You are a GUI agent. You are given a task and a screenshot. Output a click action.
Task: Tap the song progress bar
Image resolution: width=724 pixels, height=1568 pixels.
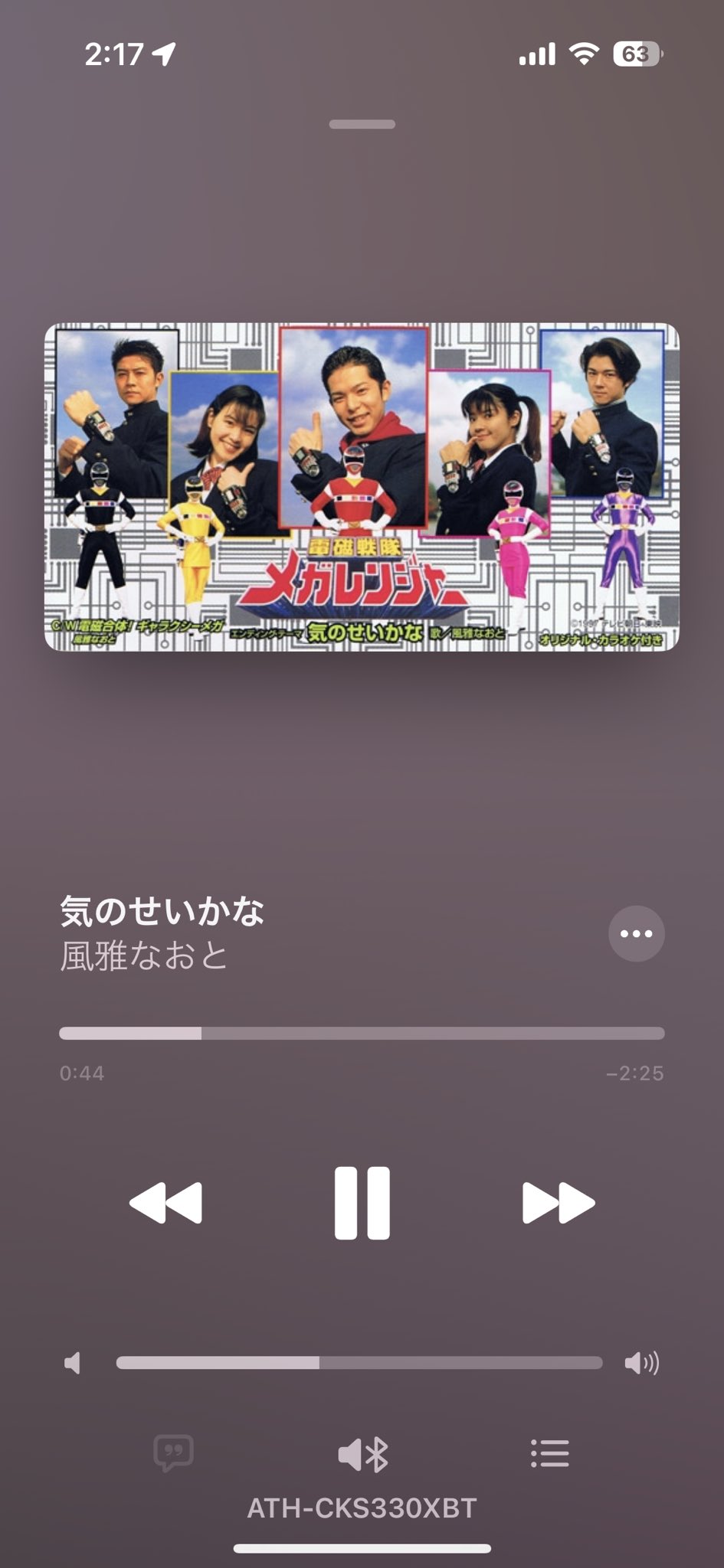pos(362,1034)
